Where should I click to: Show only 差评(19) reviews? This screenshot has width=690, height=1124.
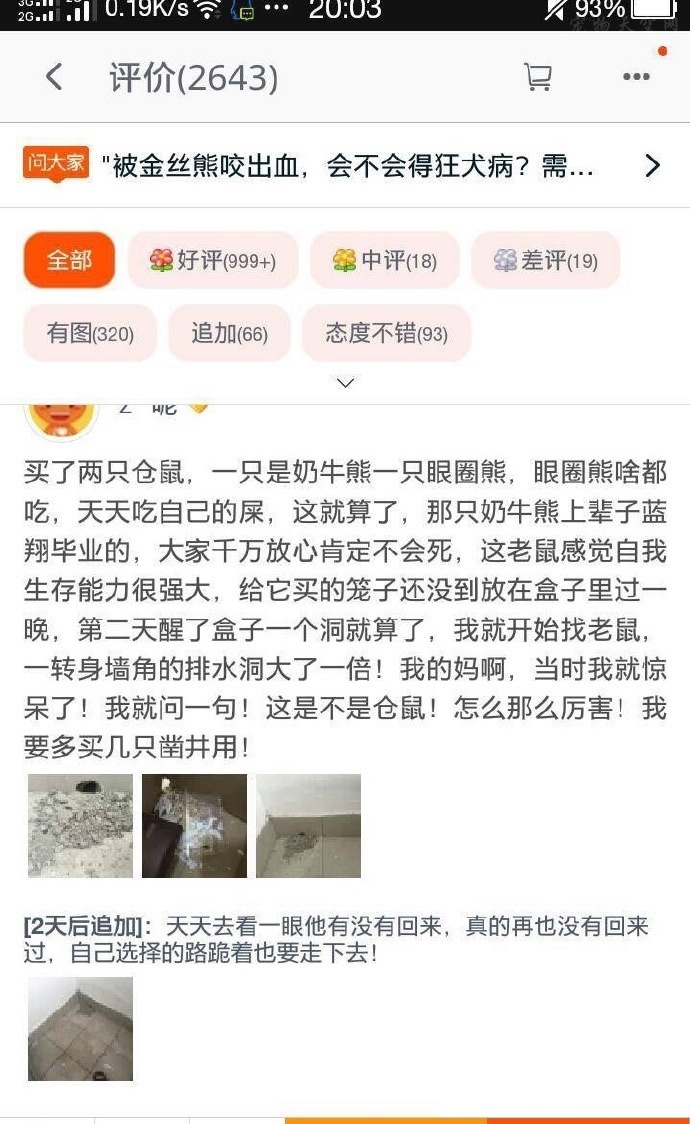point(545,260)
